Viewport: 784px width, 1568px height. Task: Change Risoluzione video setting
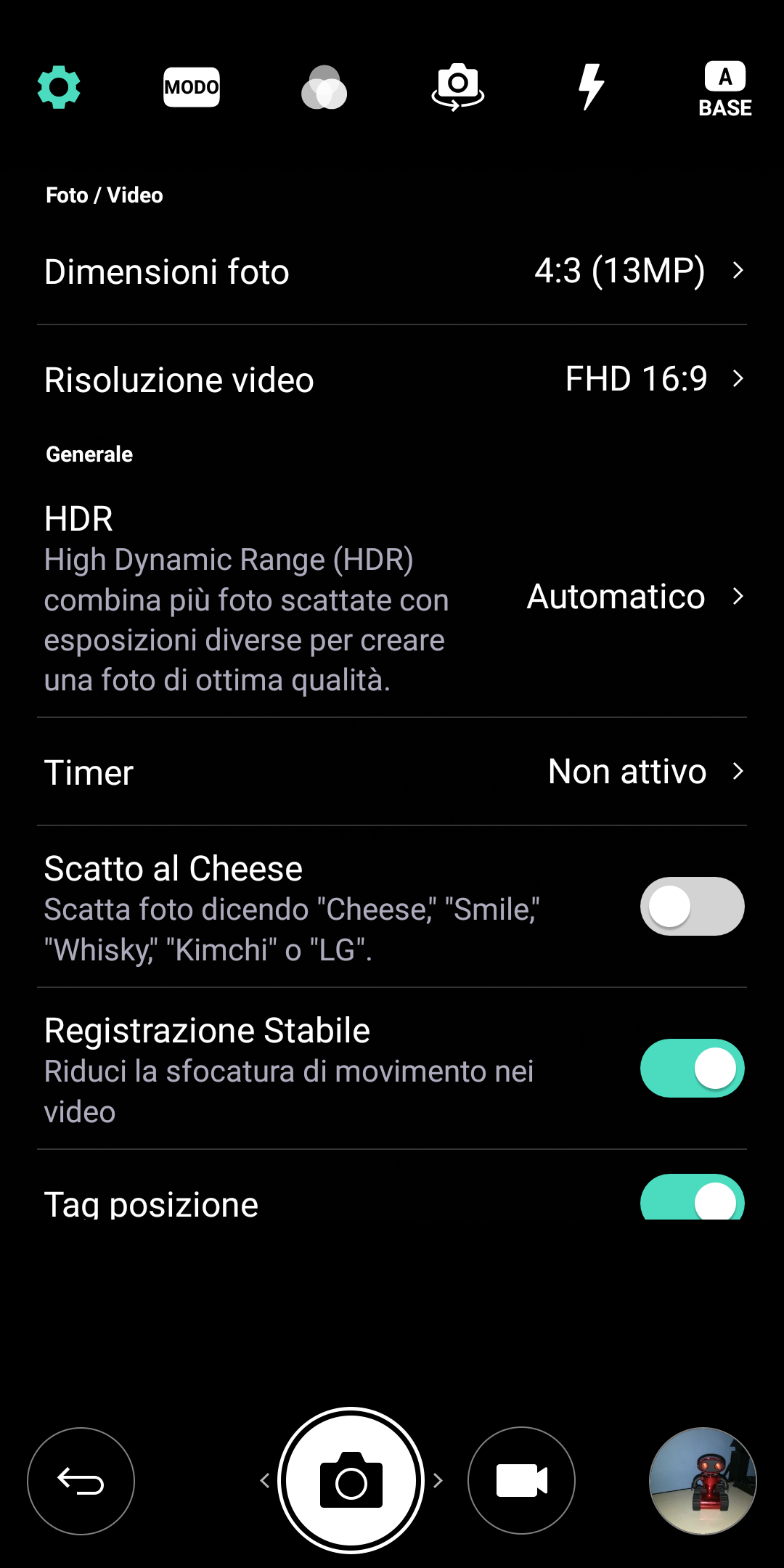392,379
